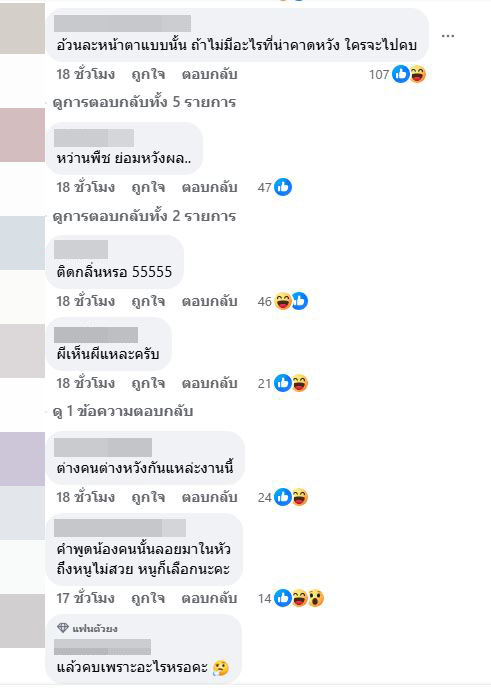Viewport: 491px width, 692px height.
Task: Expand all 2 replies
Action: [x=144, y=216]
